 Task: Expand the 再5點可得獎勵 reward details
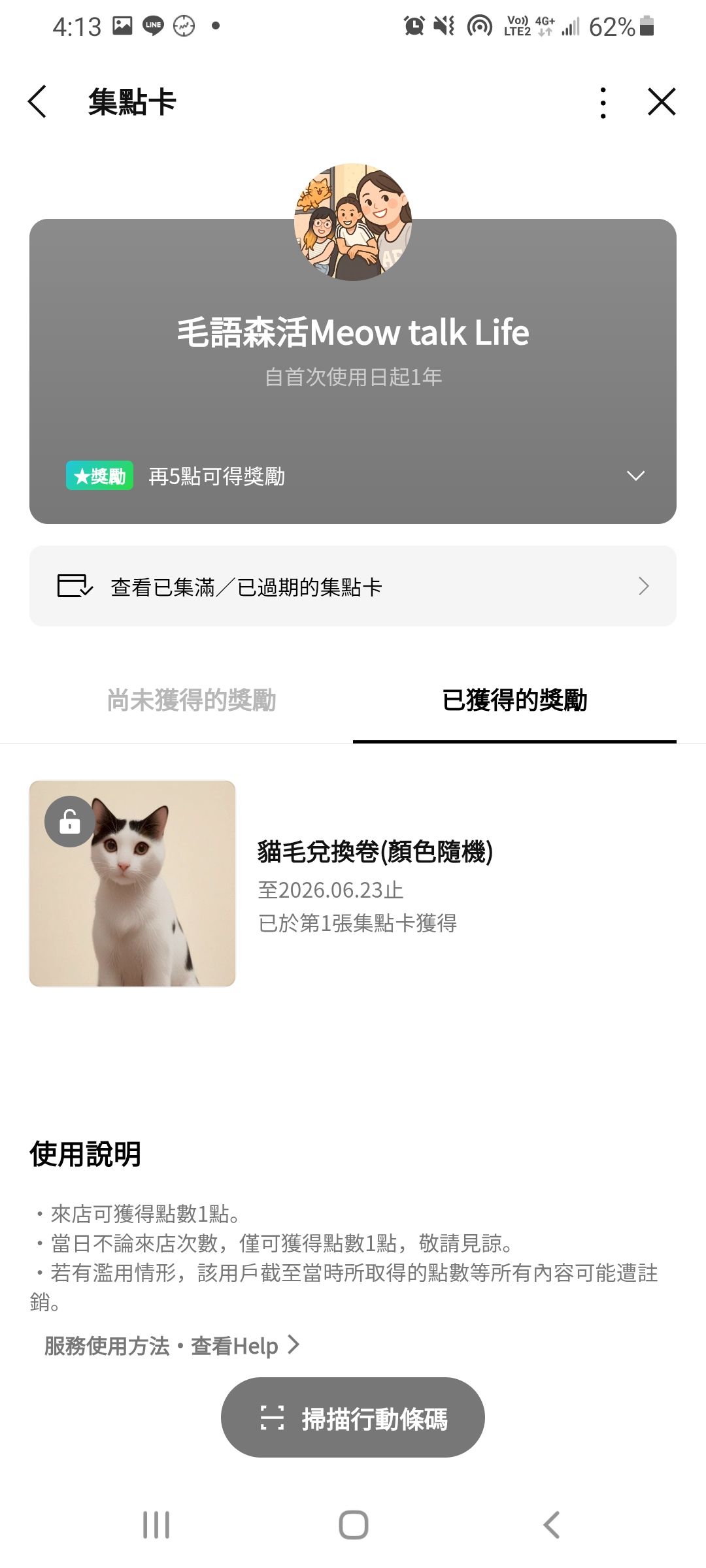point(635,476)
